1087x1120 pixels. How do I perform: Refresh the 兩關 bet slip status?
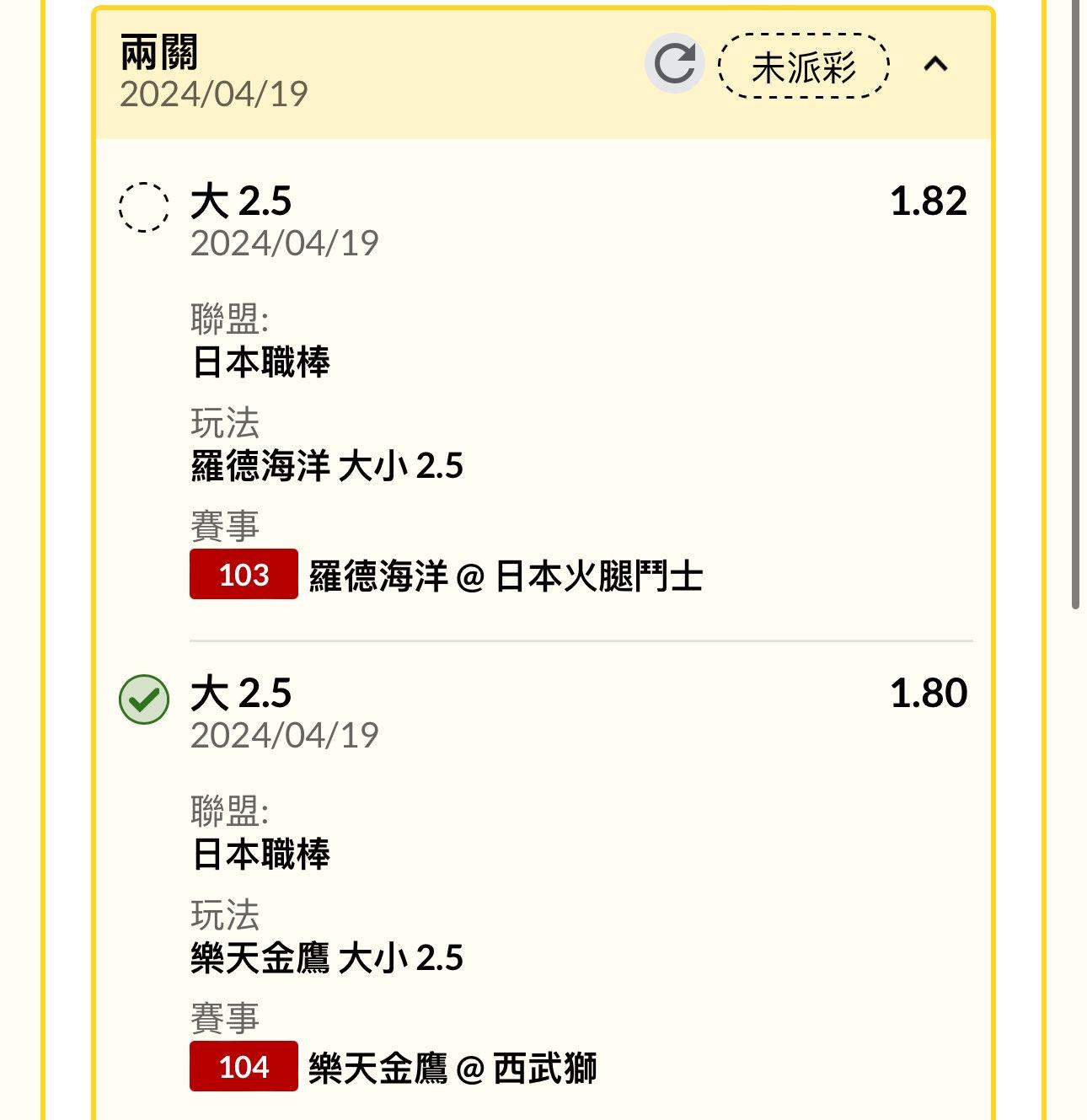click(674, 64)
